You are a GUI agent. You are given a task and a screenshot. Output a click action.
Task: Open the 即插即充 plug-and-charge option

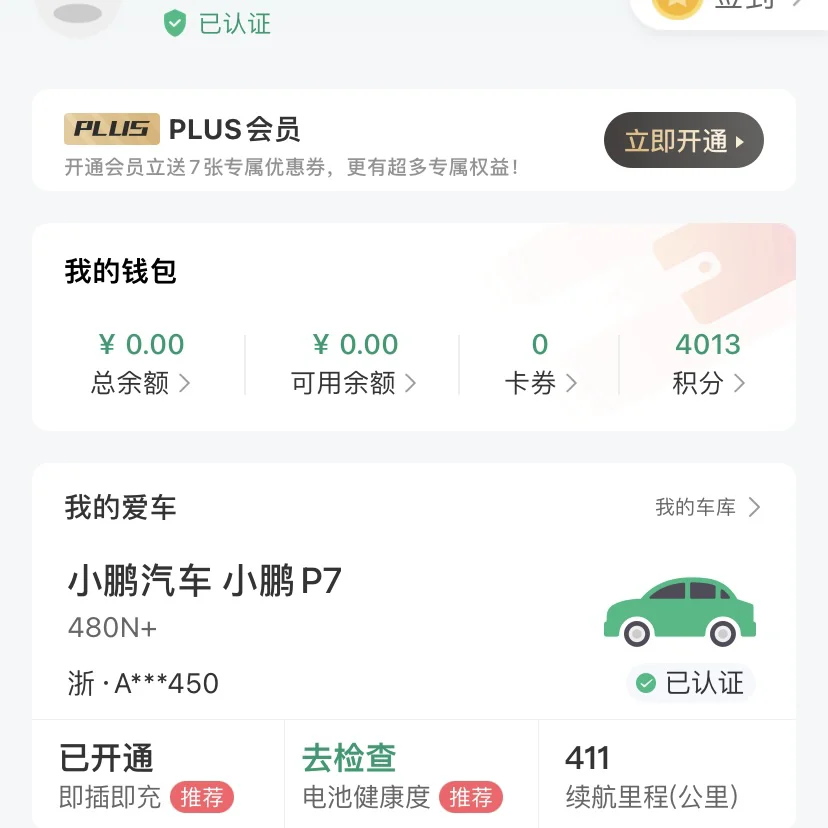pos(148,776)
